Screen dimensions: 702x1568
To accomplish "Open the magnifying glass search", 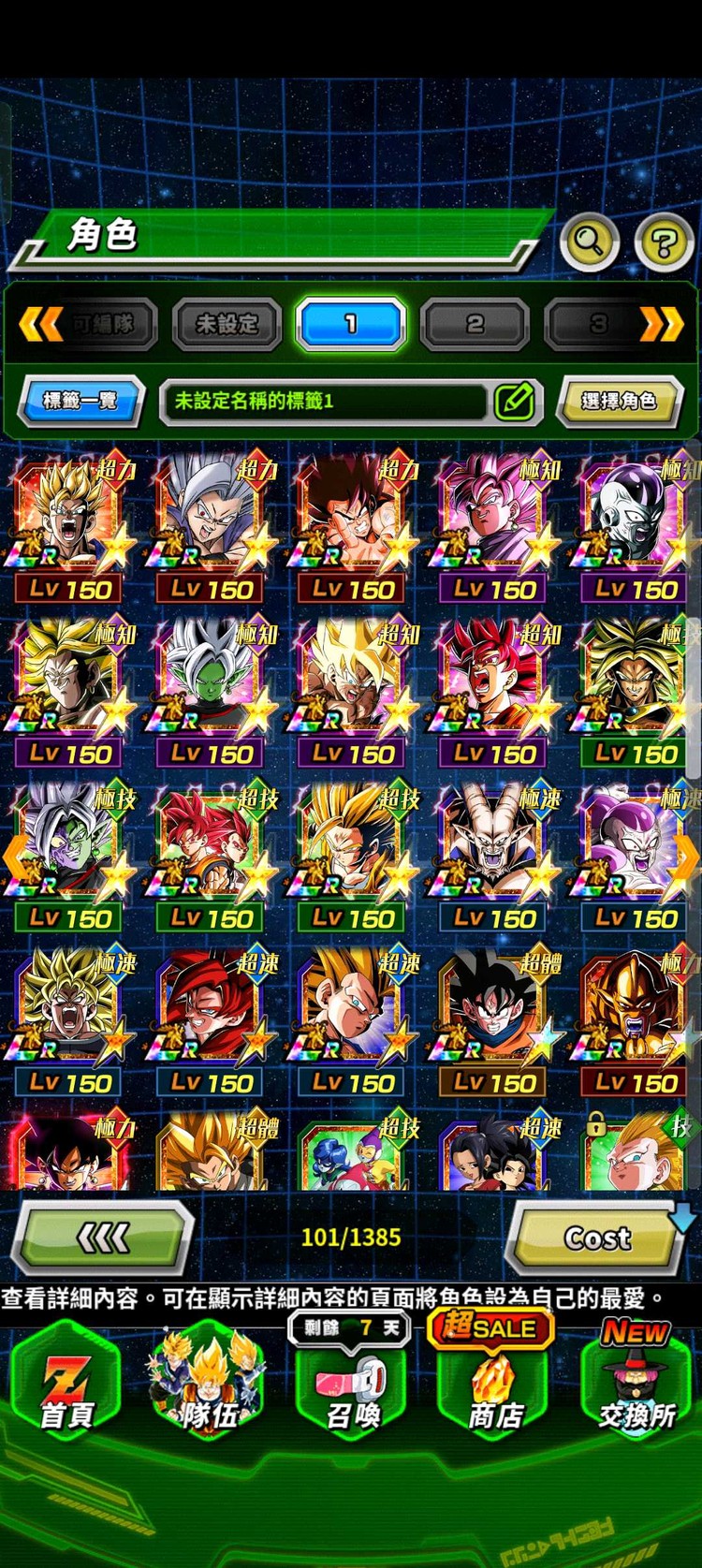I will pyautogui.click(x=589, y=242).
